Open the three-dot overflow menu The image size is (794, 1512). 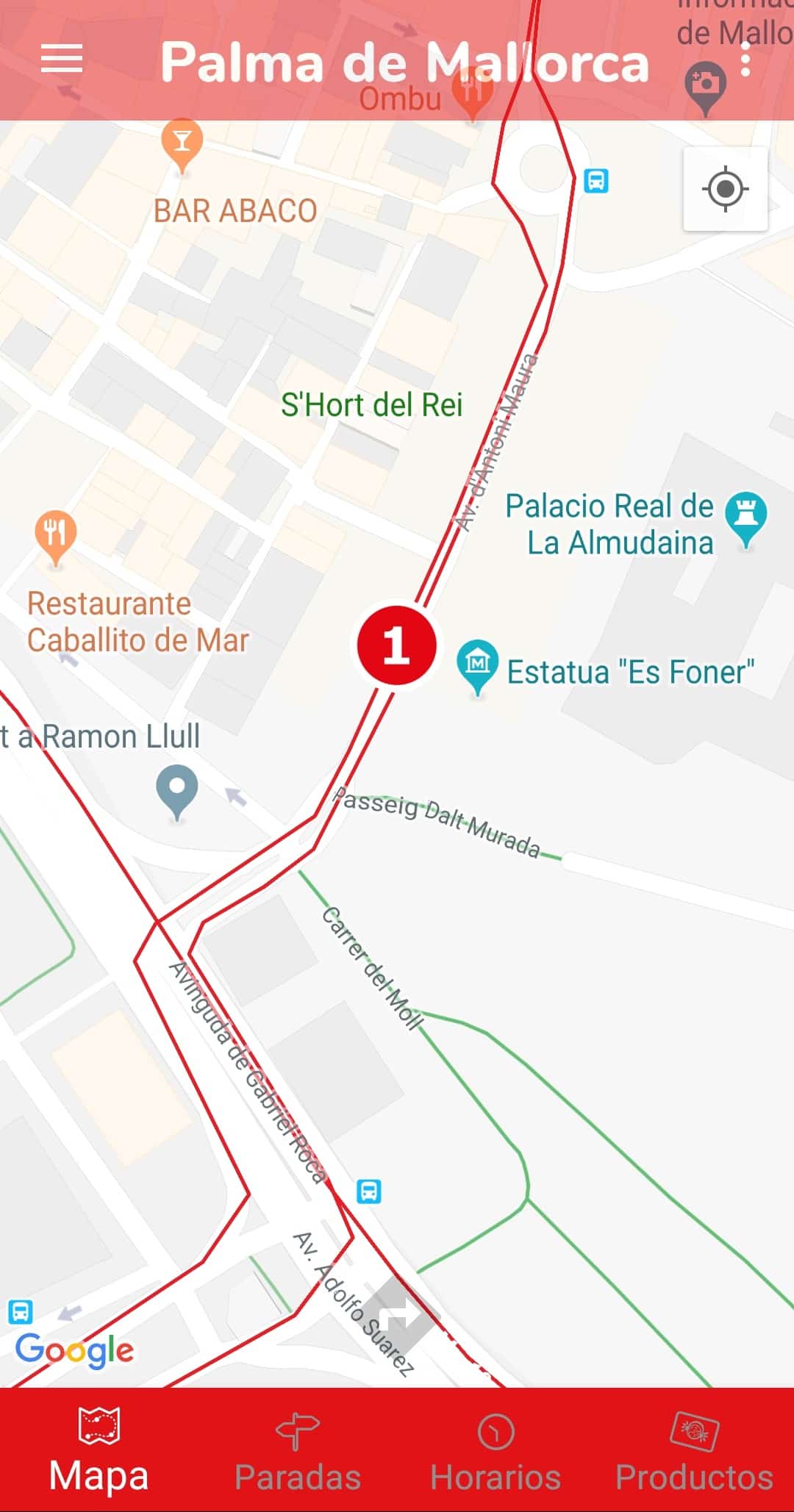pyautogui.click(x=746, y=59)
